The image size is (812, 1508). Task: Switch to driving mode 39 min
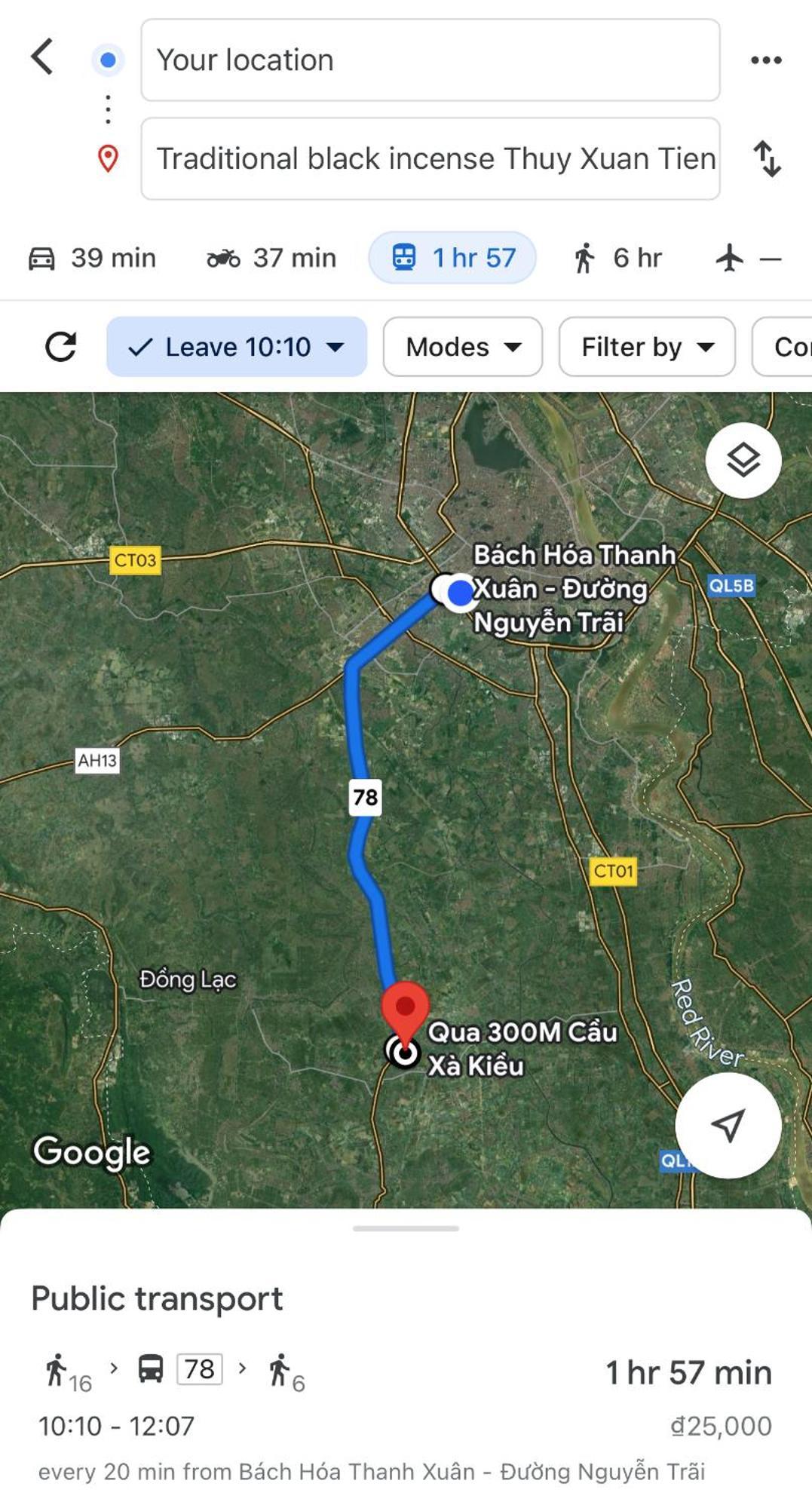(x=92, y=258)
